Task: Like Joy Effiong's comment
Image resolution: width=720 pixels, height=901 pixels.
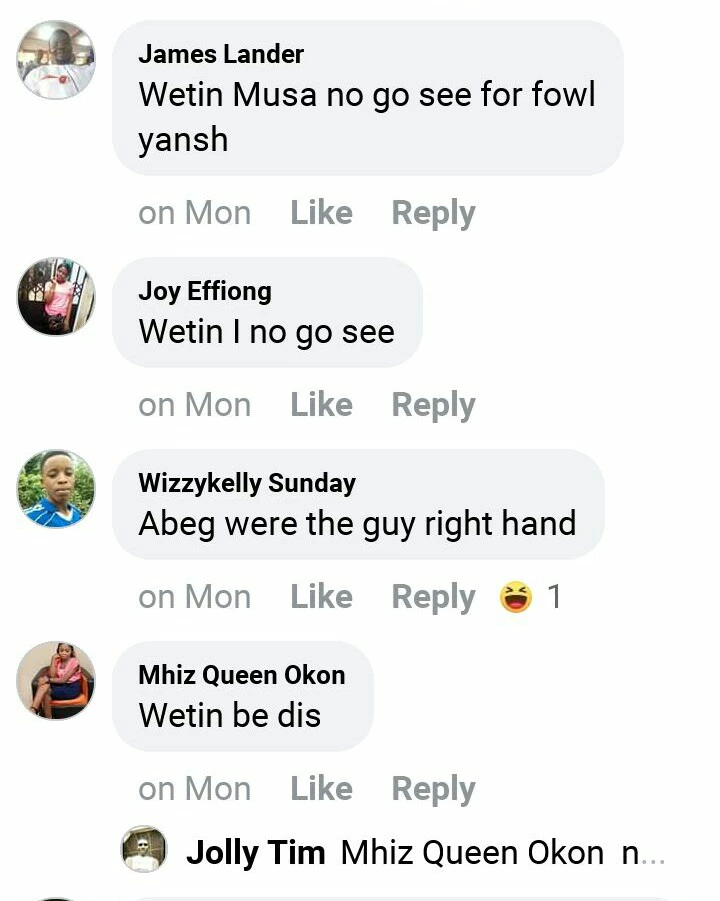Action: (321, 405)
